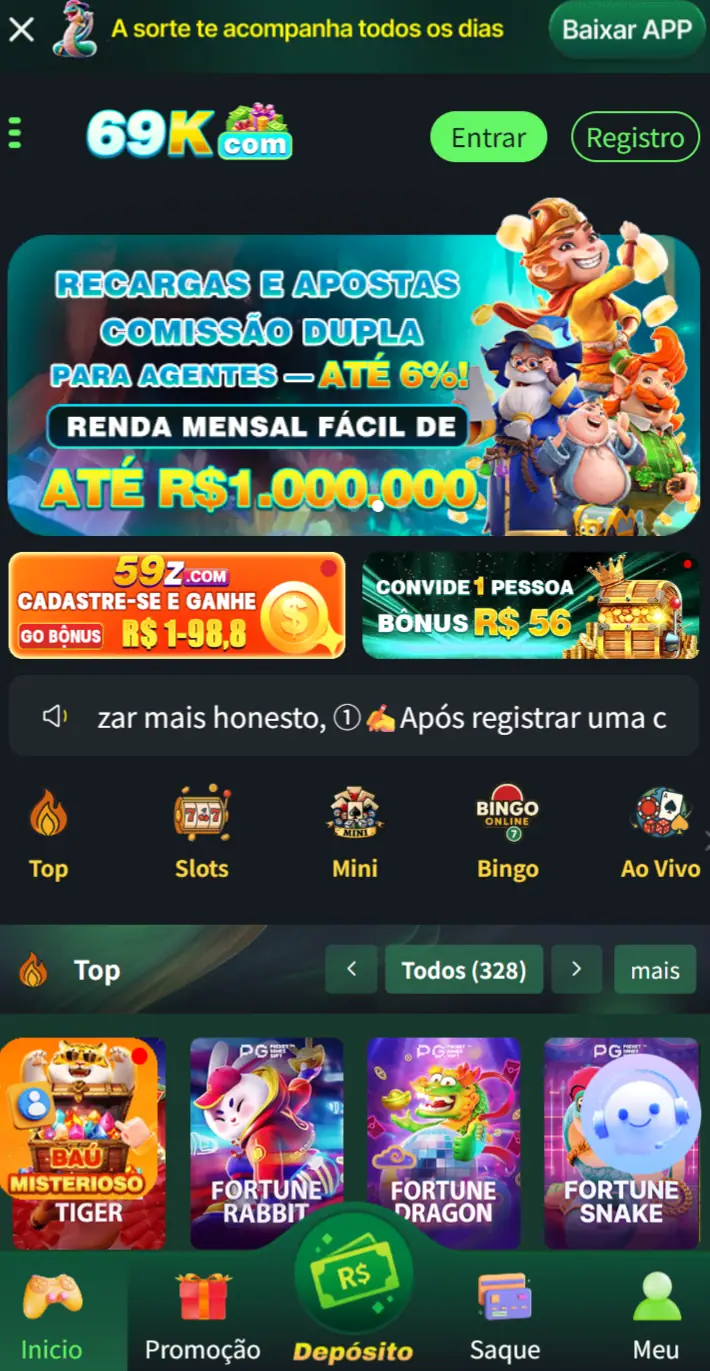Tap the Baixar APP button
The height and width of the screenshot is (1371, 710).
click(627, 30)
